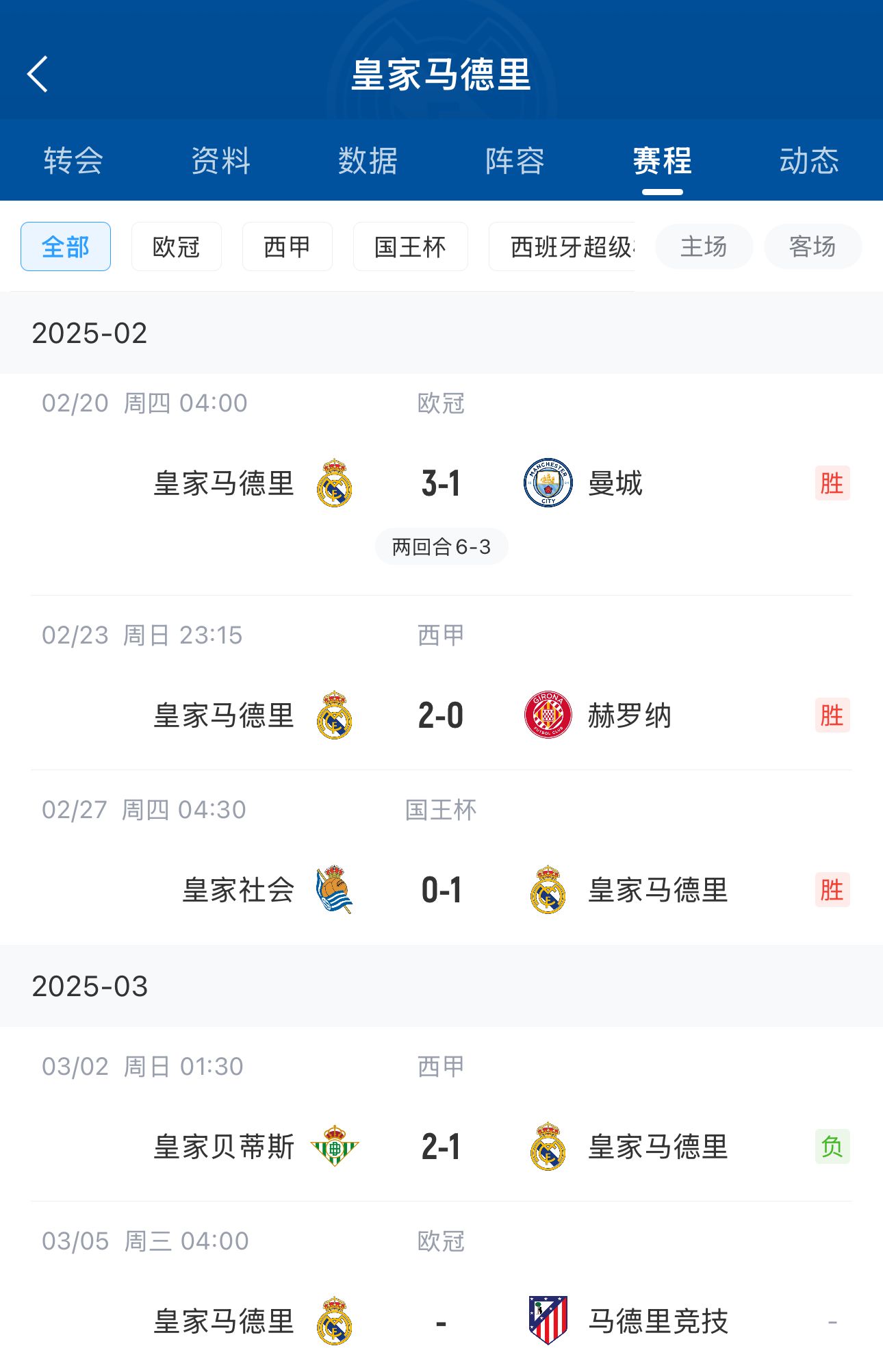Switch to the 动态 tab
Image resolution: width=883 pixels, height=1372 pixels.
809,162
